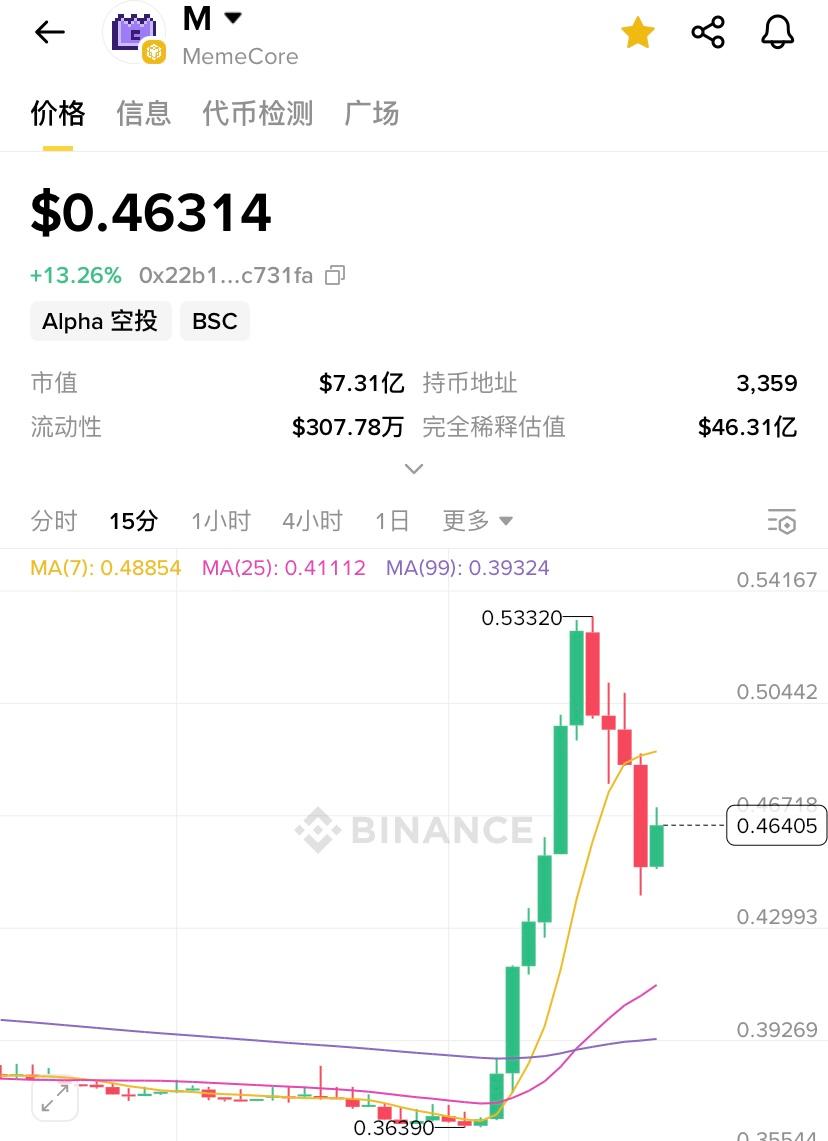Go back using the arrow
Viewport: 828px width, 1141px height.
tap(49, 32)
